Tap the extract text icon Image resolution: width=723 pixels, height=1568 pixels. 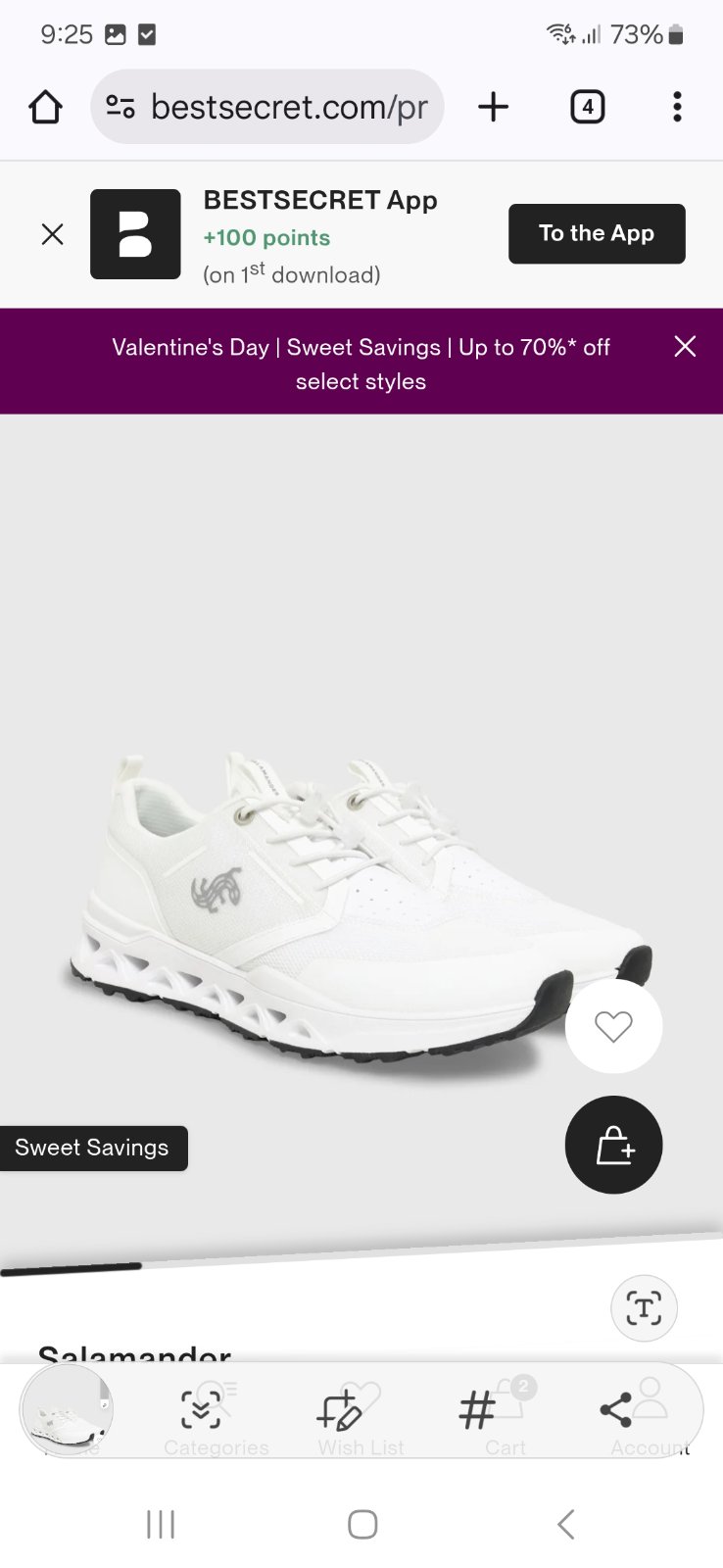[644, 1307]
